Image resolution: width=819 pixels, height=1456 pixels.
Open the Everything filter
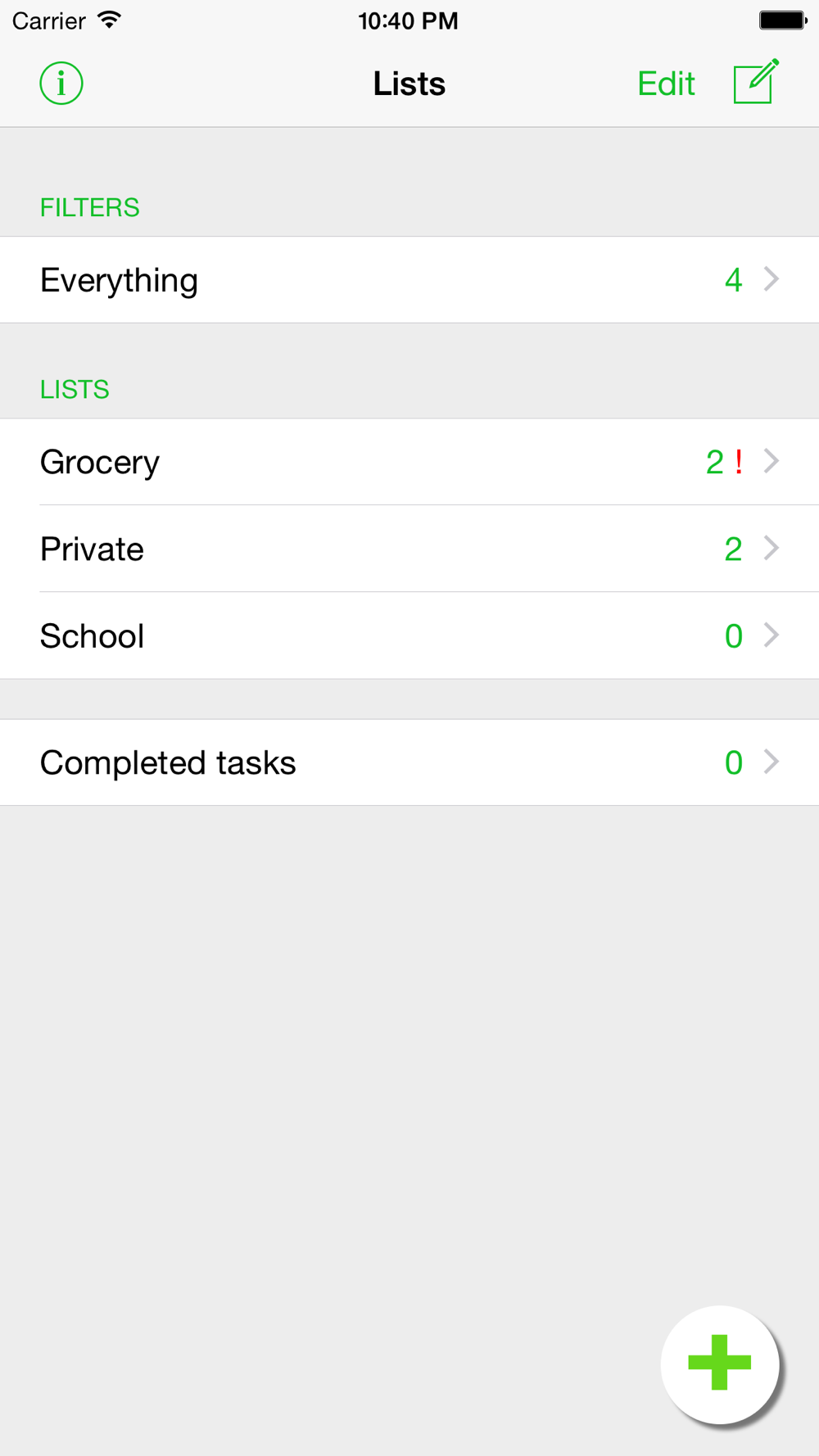pos(409,280)
